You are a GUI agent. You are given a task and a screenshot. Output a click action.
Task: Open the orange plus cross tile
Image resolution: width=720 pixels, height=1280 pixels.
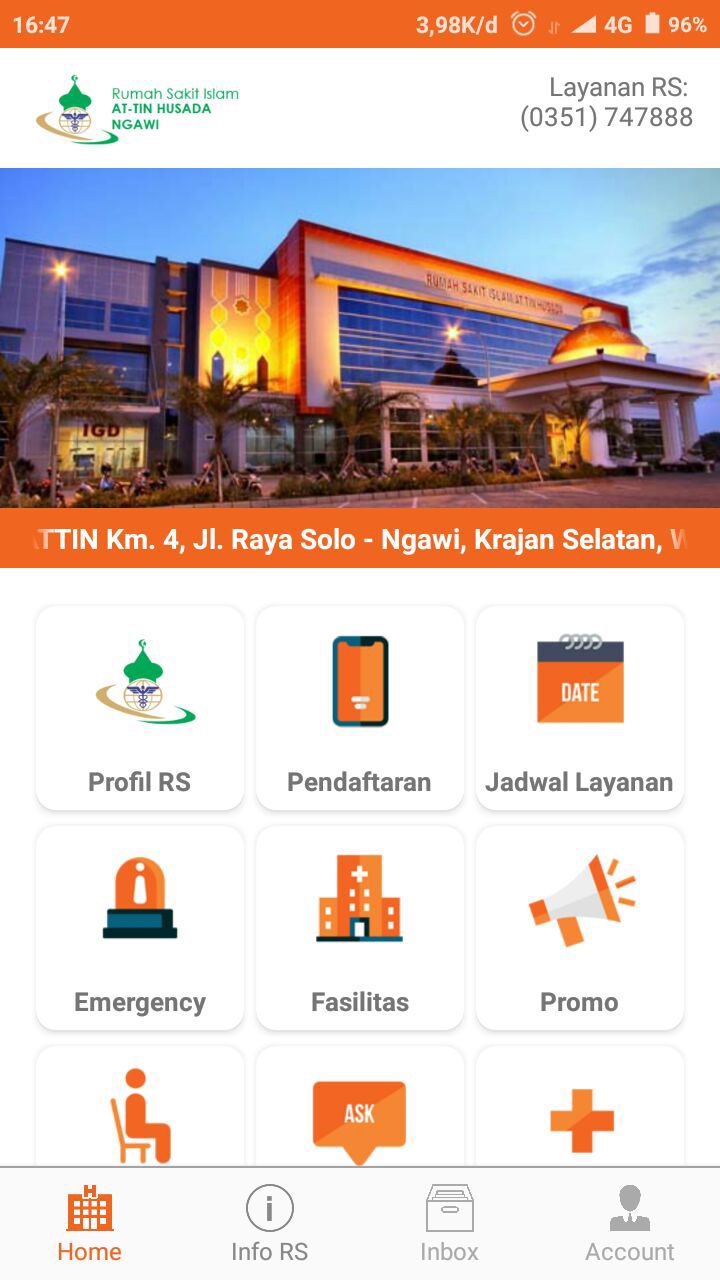(580, 1107)
